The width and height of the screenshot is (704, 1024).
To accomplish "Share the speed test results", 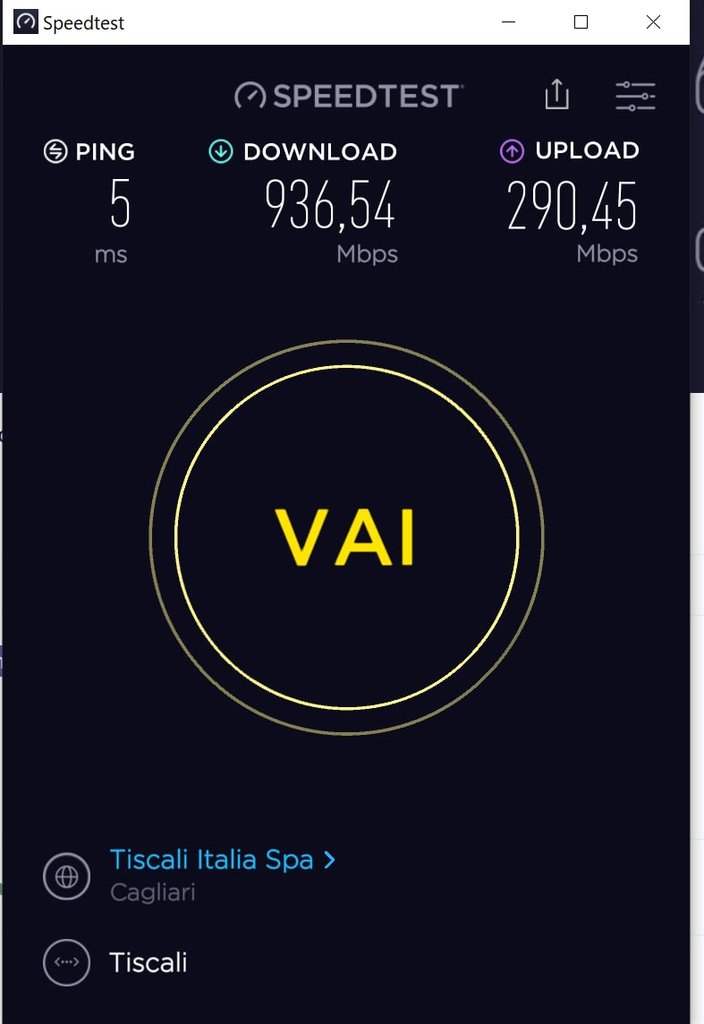I will point(557,95).
